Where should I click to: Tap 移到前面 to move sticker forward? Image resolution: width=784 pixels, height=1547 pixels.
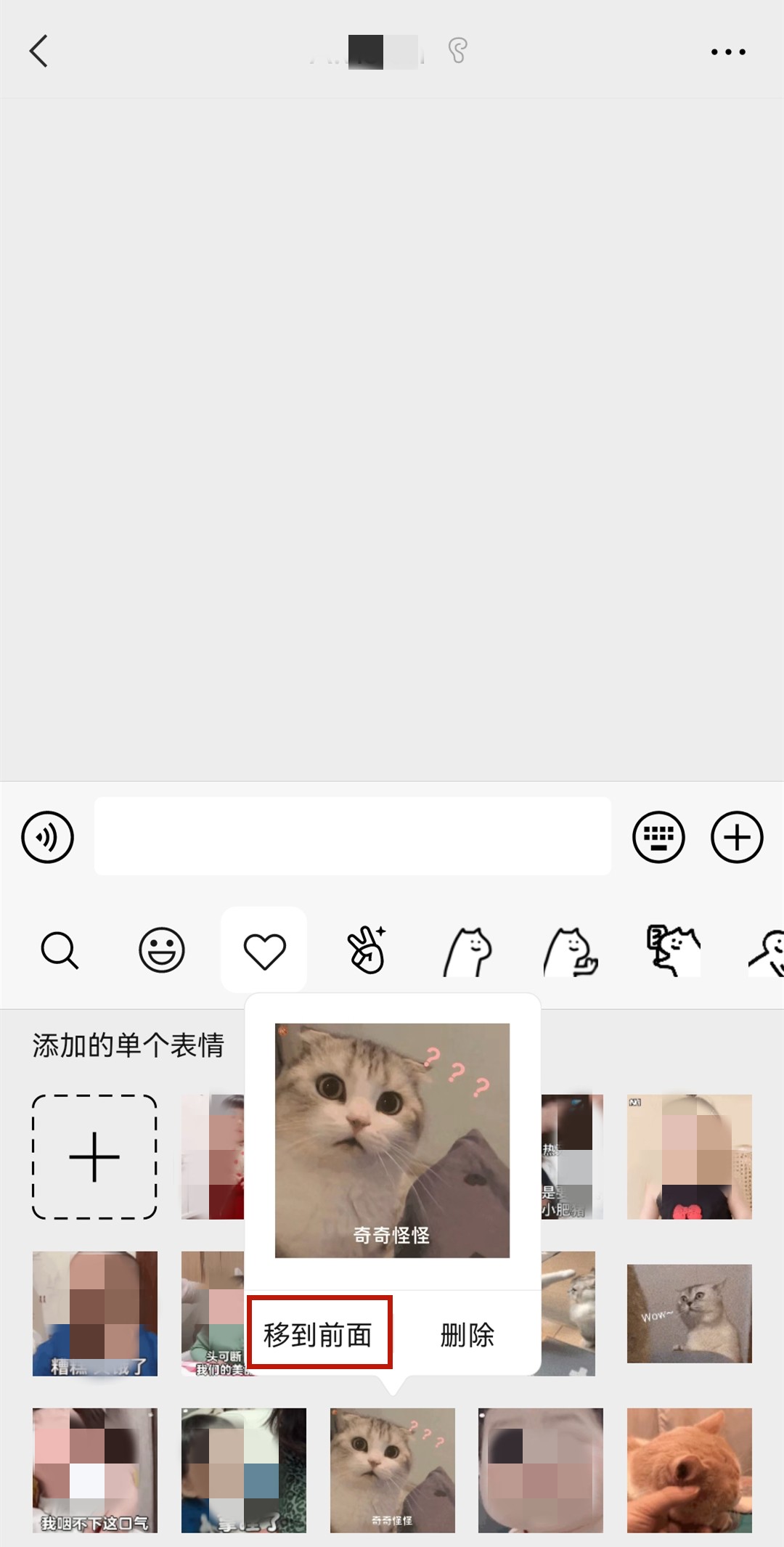319,1334
